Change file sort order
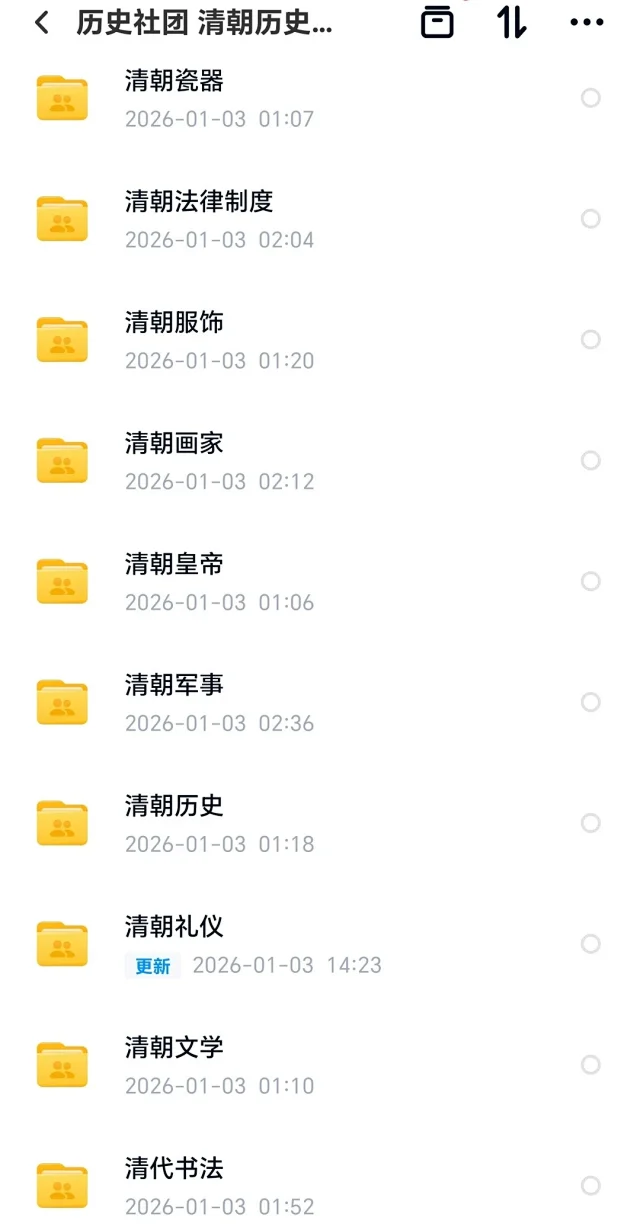Screen dimensions: 640x1230 (511, 22)
